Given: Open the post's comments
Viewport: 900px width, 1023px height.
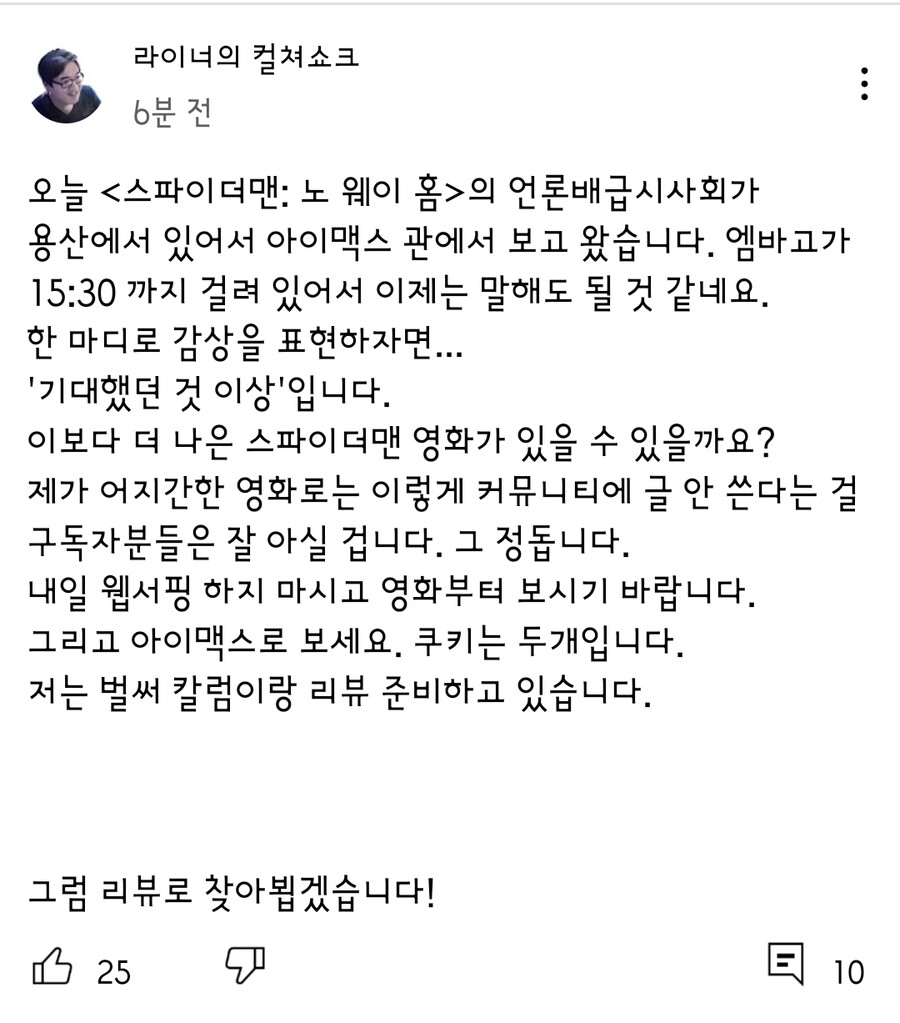Looking at the screenshot, I should (787, 964).
